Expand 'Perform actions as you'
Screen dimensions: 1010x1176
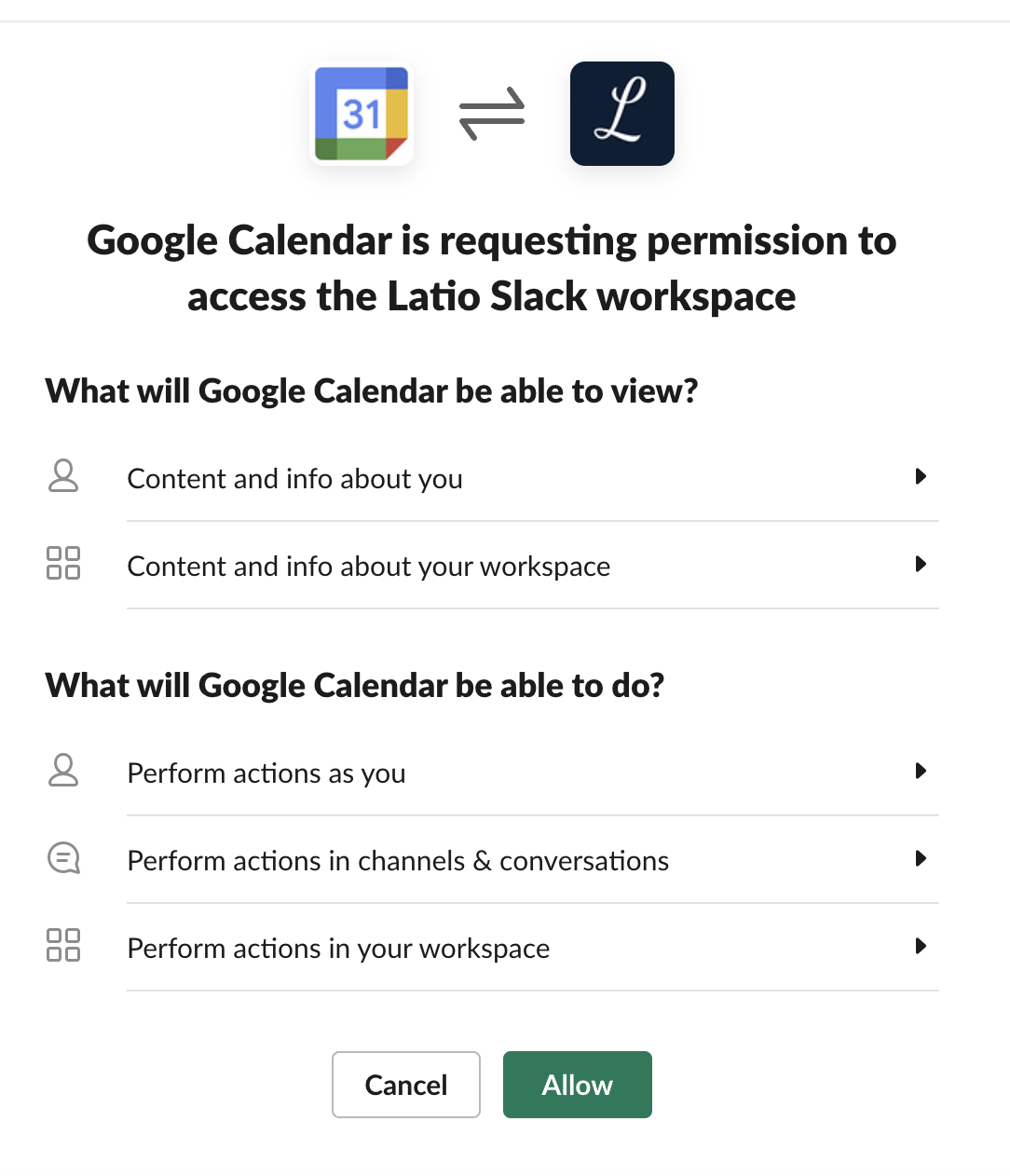pos(921,772)
